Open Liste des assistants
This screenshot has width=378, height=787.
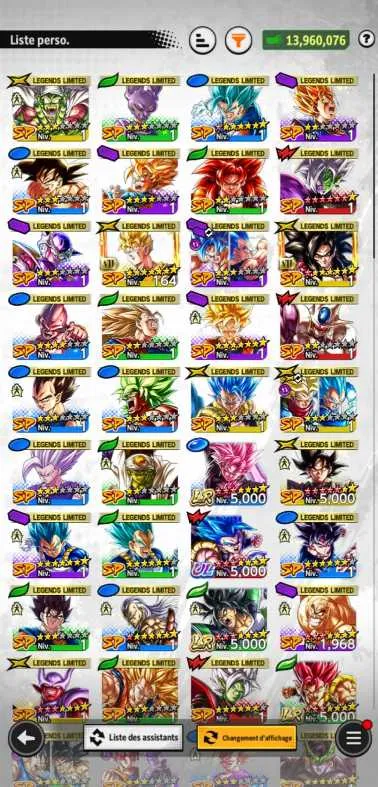133,737
